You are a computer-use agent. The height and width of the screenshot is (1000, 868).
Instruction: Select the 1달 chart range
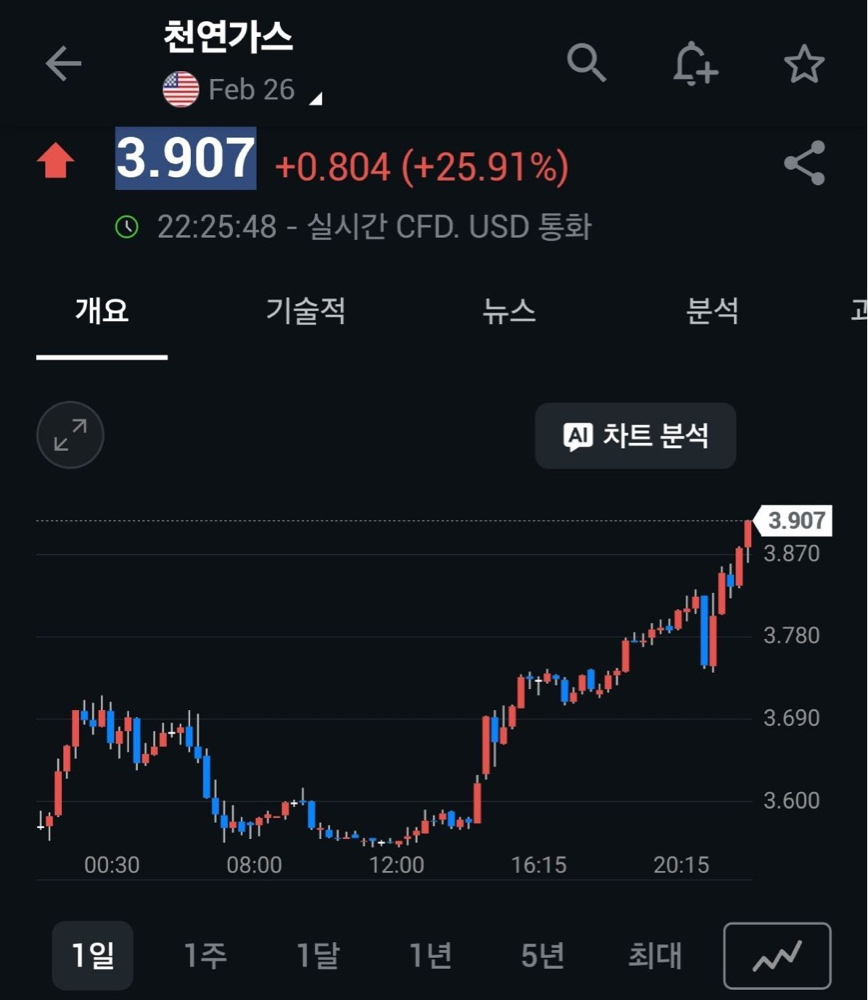point(318,956)
